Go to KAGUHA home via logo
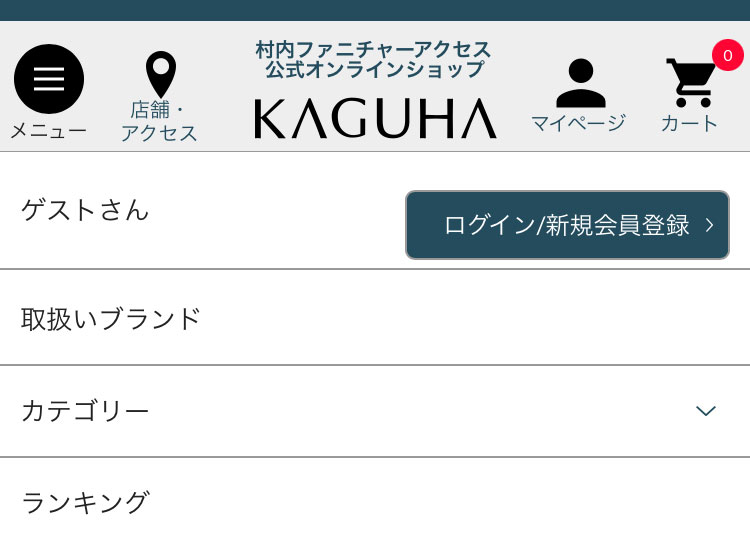750x538 pixels. [x=374, y=117]
